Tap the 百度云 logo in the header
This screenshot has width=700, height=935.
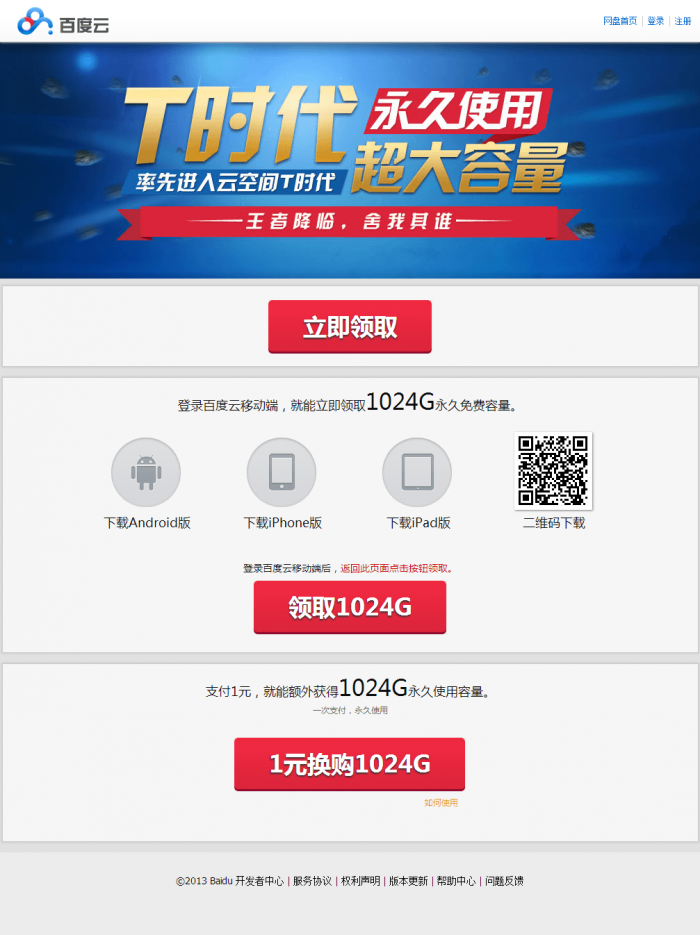pos(63,22)
